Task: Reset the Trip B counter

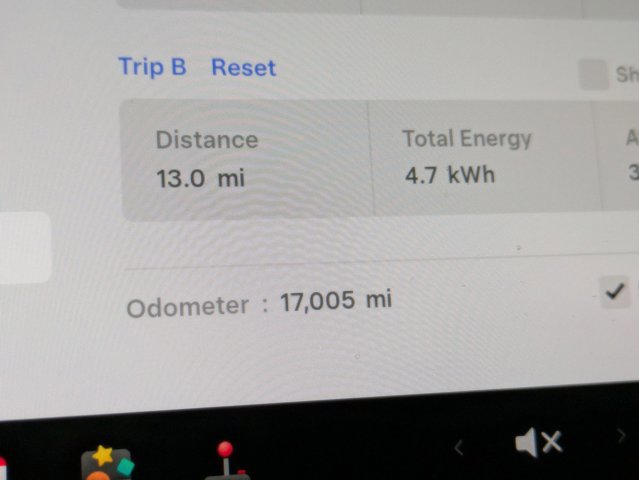Action: pos(243,68)
